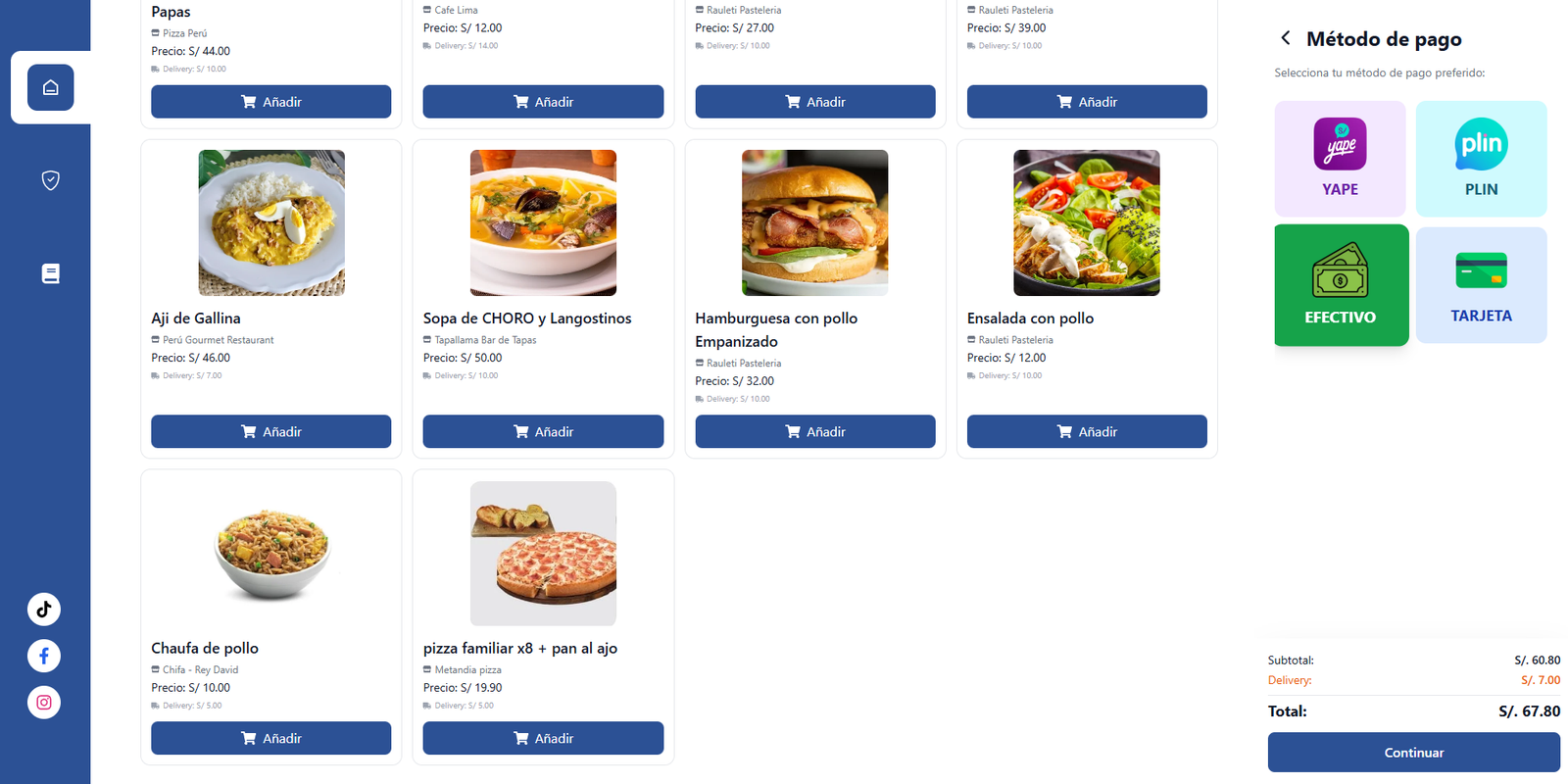This screenshot has width=1568, height=784.
Task: Open the book icon in sidebar
Action: 51,273
